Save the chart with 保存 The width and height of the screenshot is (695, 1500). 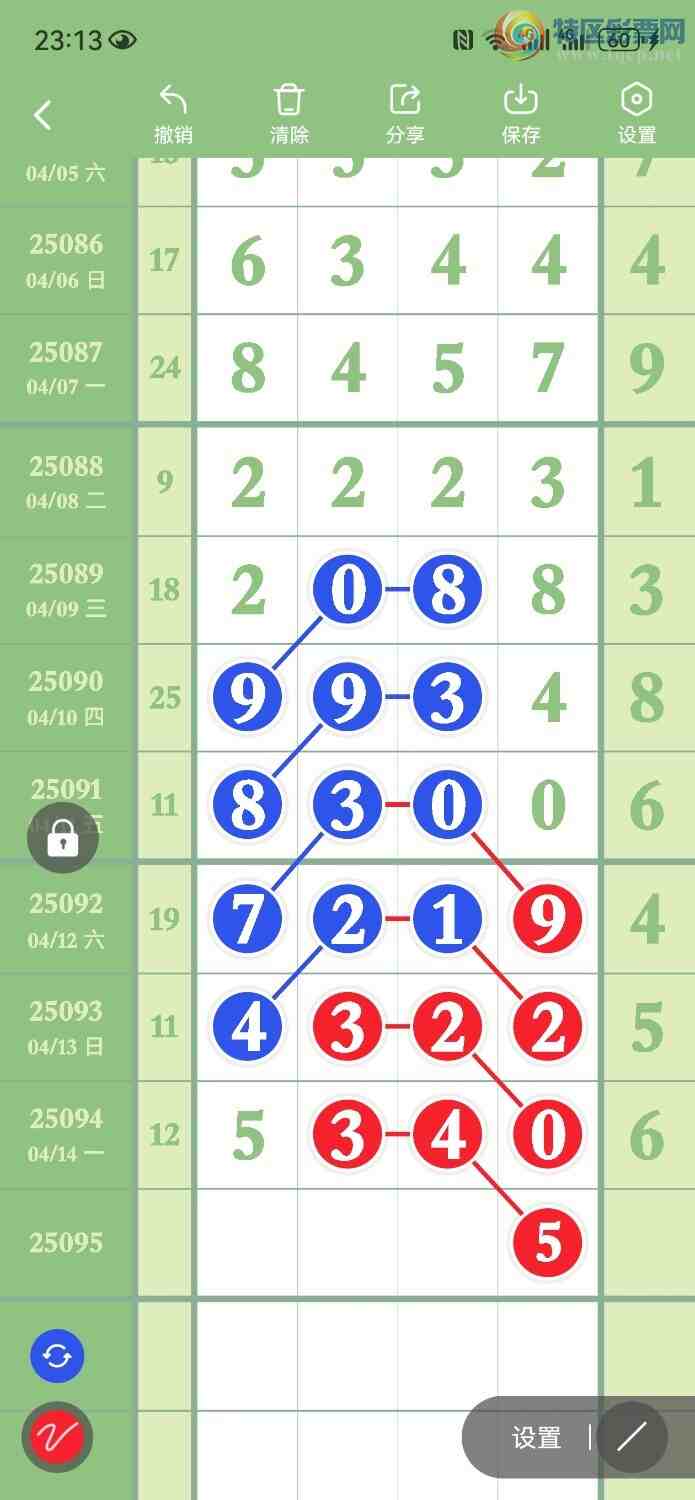[x=521, y=114]
